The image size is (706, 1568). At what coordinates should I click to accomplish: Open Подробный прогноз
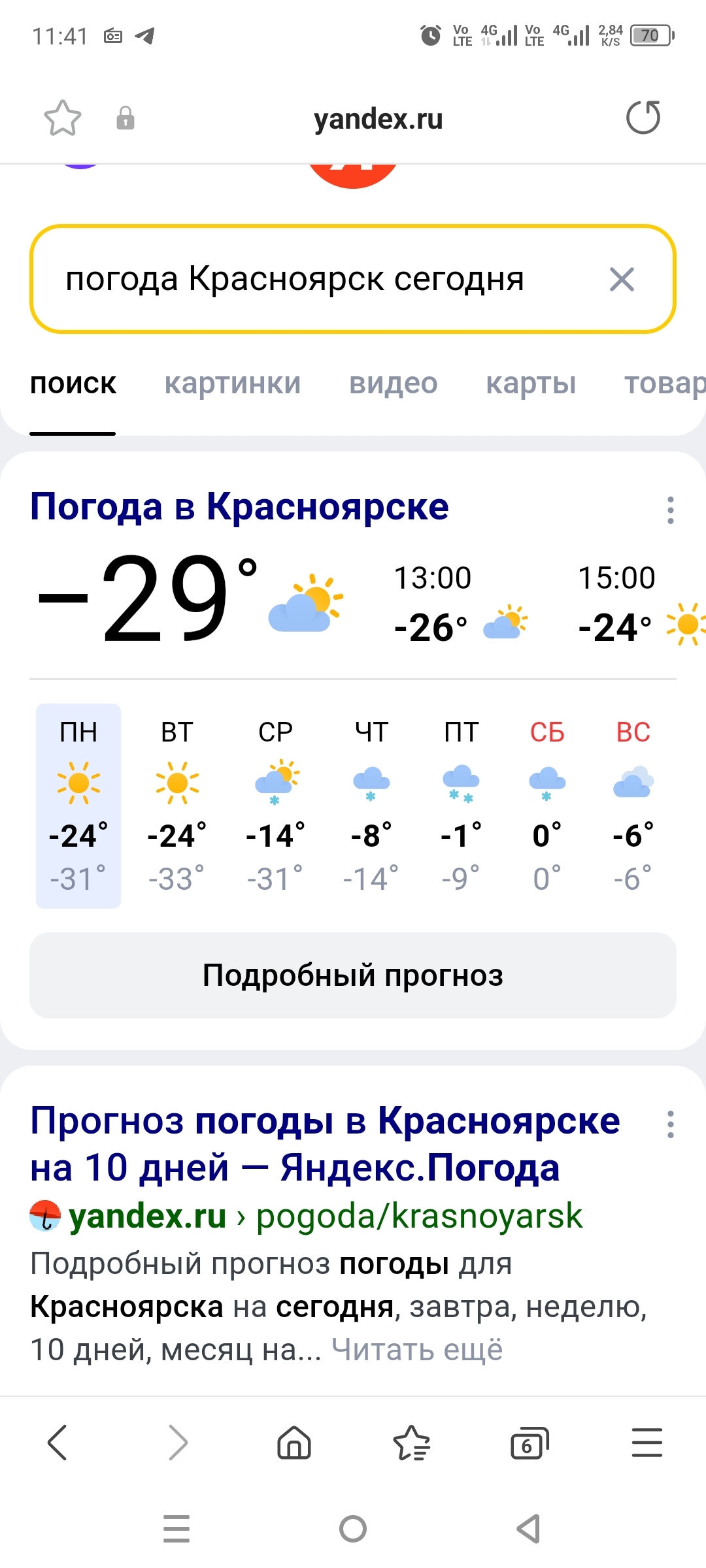tap(353, 975)
